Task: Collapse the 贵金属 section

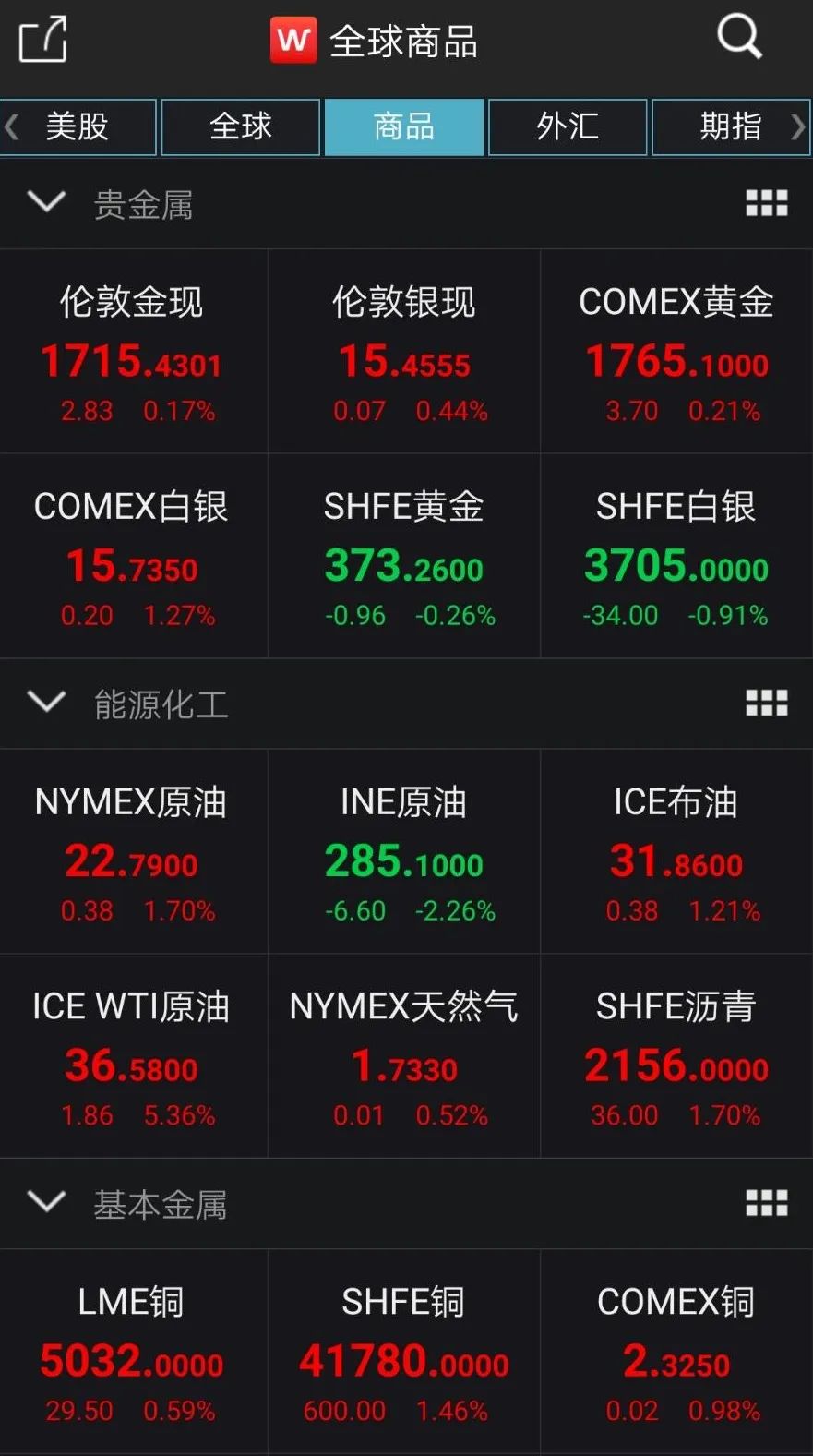Action: click(46, 202)
